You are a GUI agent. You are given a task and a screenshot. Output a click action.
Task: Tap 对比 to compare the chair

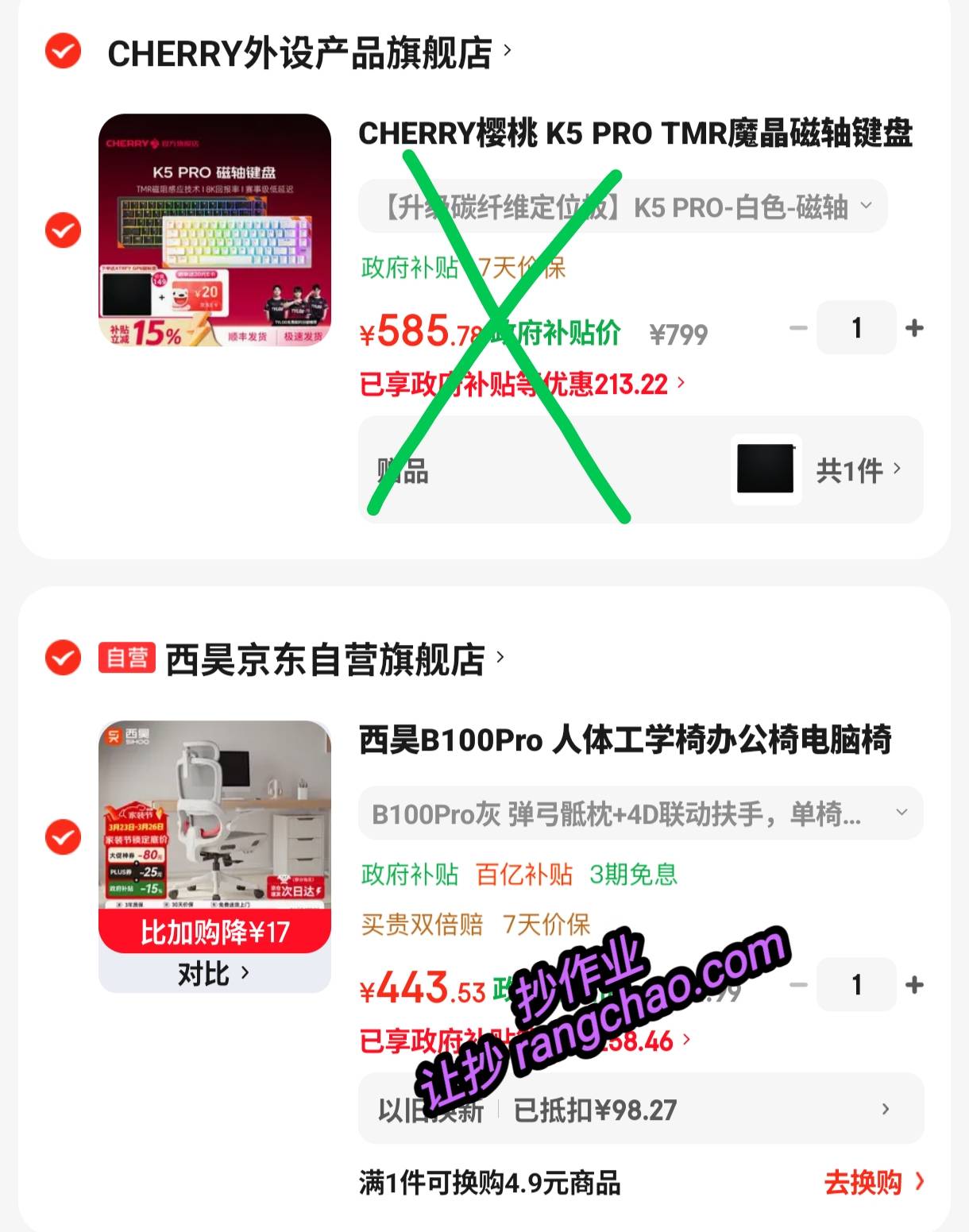(213, 973)
